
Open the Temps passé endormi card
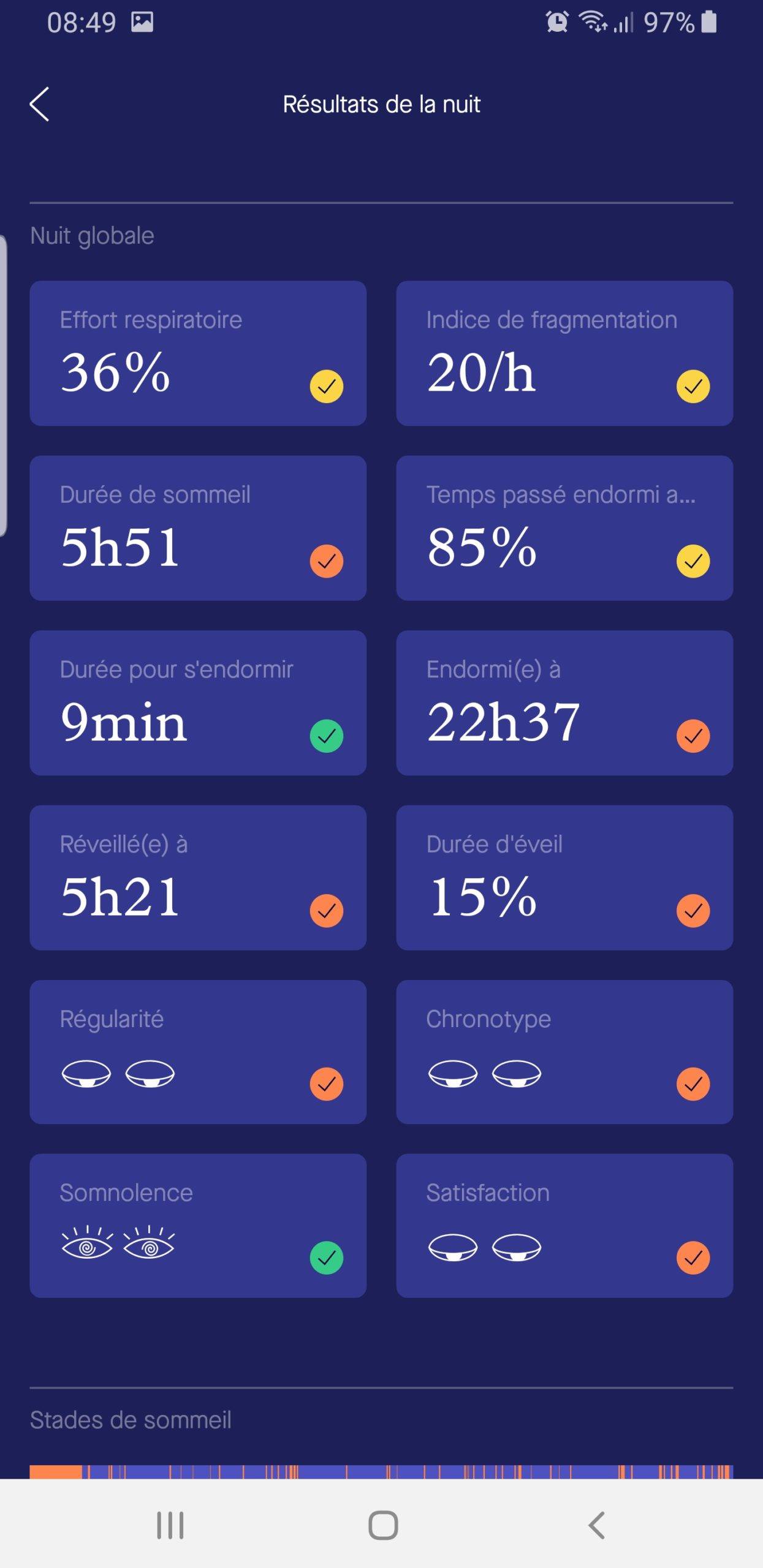click(x=564, y=528)
